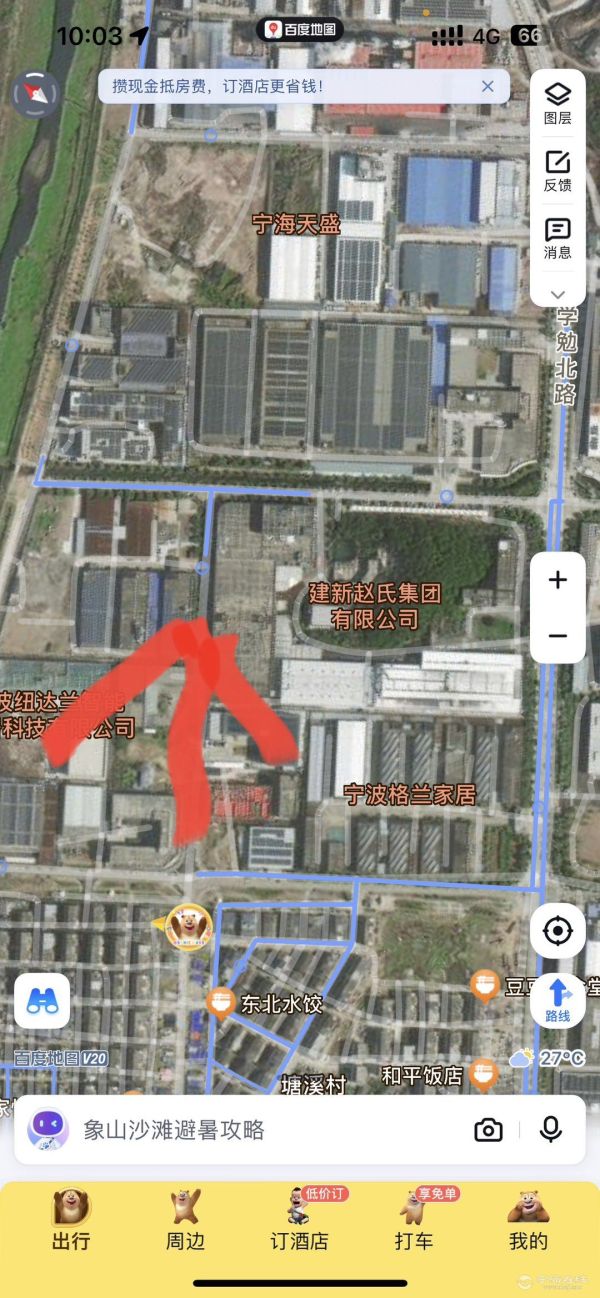The image size is (600, 1298).
Task: Switch to the 订酒店 tab
Action: (x=299, y=1221)
